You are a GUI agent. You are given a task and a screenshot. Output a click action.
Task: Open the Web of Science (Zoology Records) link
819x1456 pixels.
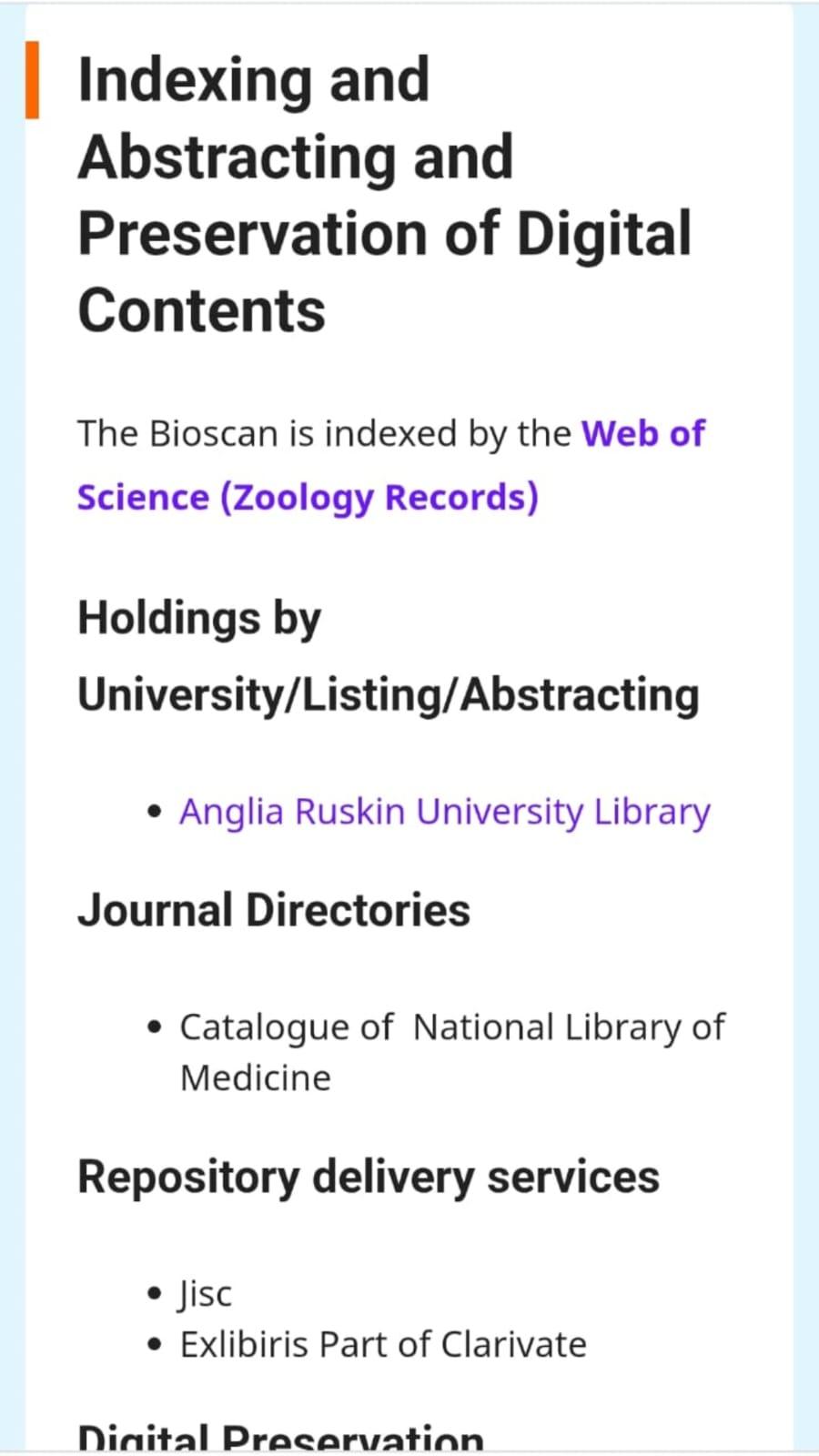tap(308, 498)
